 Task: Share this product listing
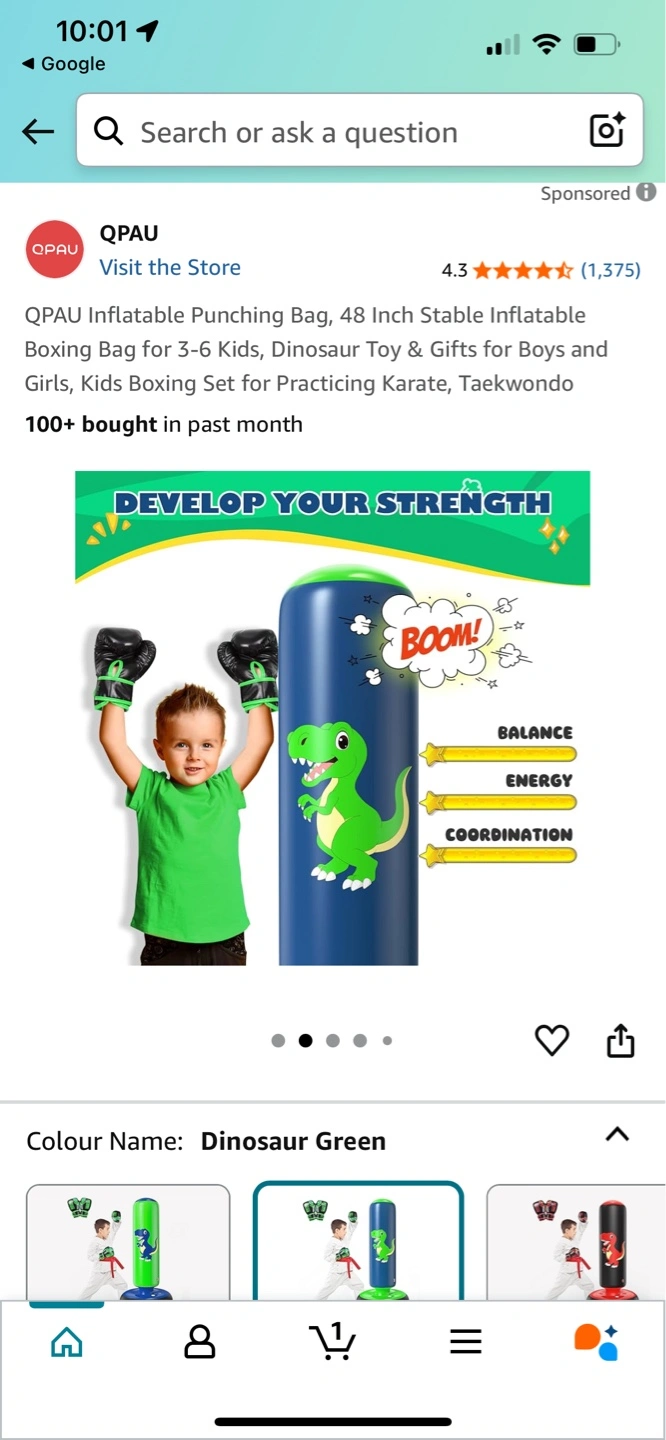point(621,1040)
